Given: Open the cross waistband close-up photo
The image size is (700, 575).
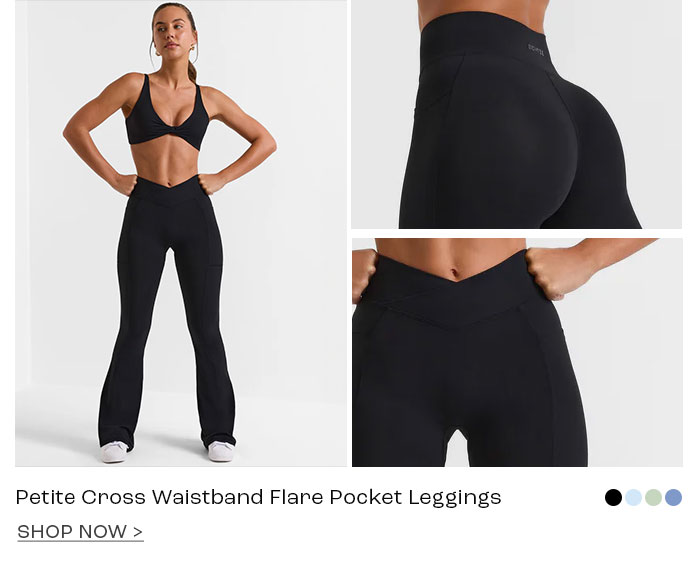Looking at the screenshot, I should pyautogui.click(x=516, y=352).
